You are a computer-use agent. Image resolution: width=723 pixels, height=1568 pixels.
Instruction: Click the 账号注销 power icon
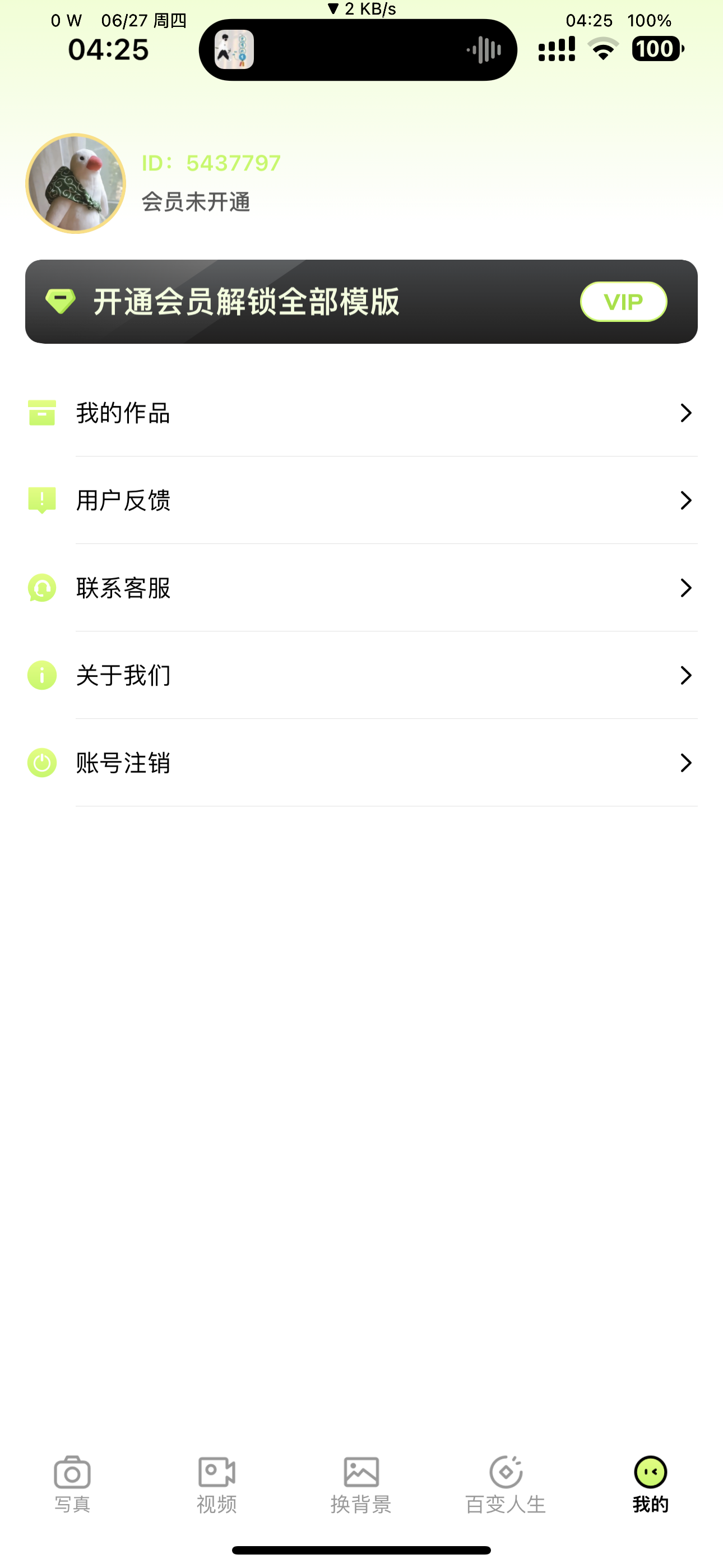click(41, 763)
